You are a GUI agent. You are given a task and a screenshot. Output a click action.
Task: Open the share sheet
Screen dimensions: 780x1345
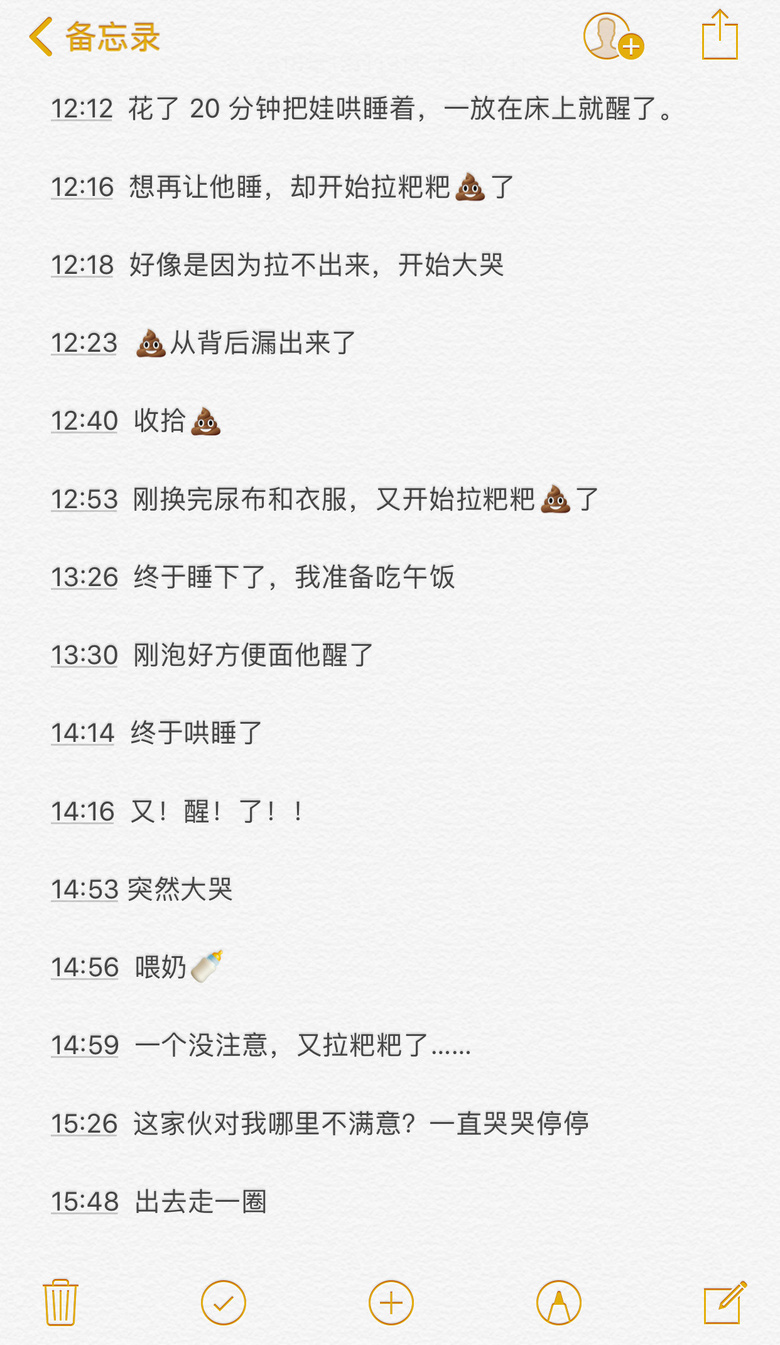(x=719, y=35)
